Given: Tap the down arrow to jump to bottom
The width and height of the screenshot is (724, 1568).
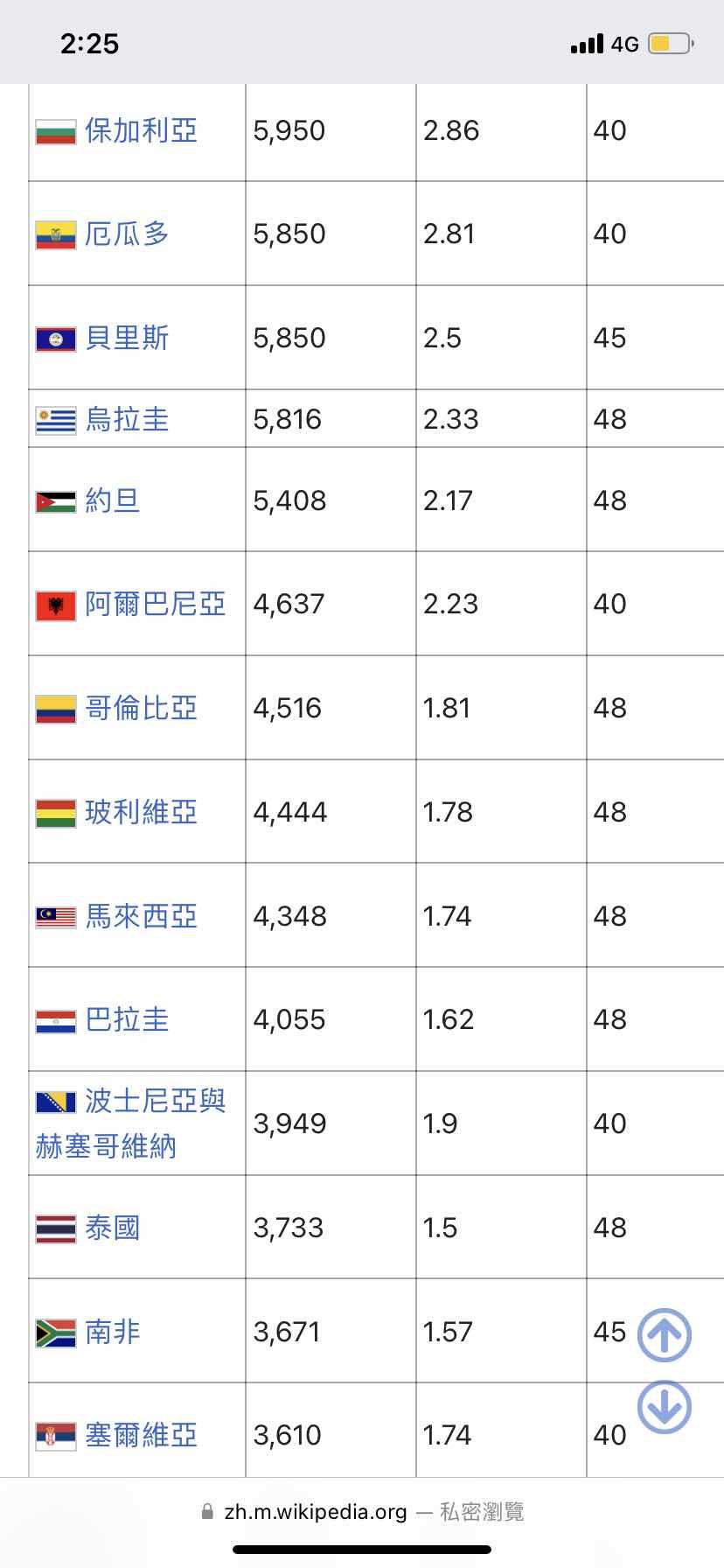Looking at the screenshot, I should click(665, 1407).
